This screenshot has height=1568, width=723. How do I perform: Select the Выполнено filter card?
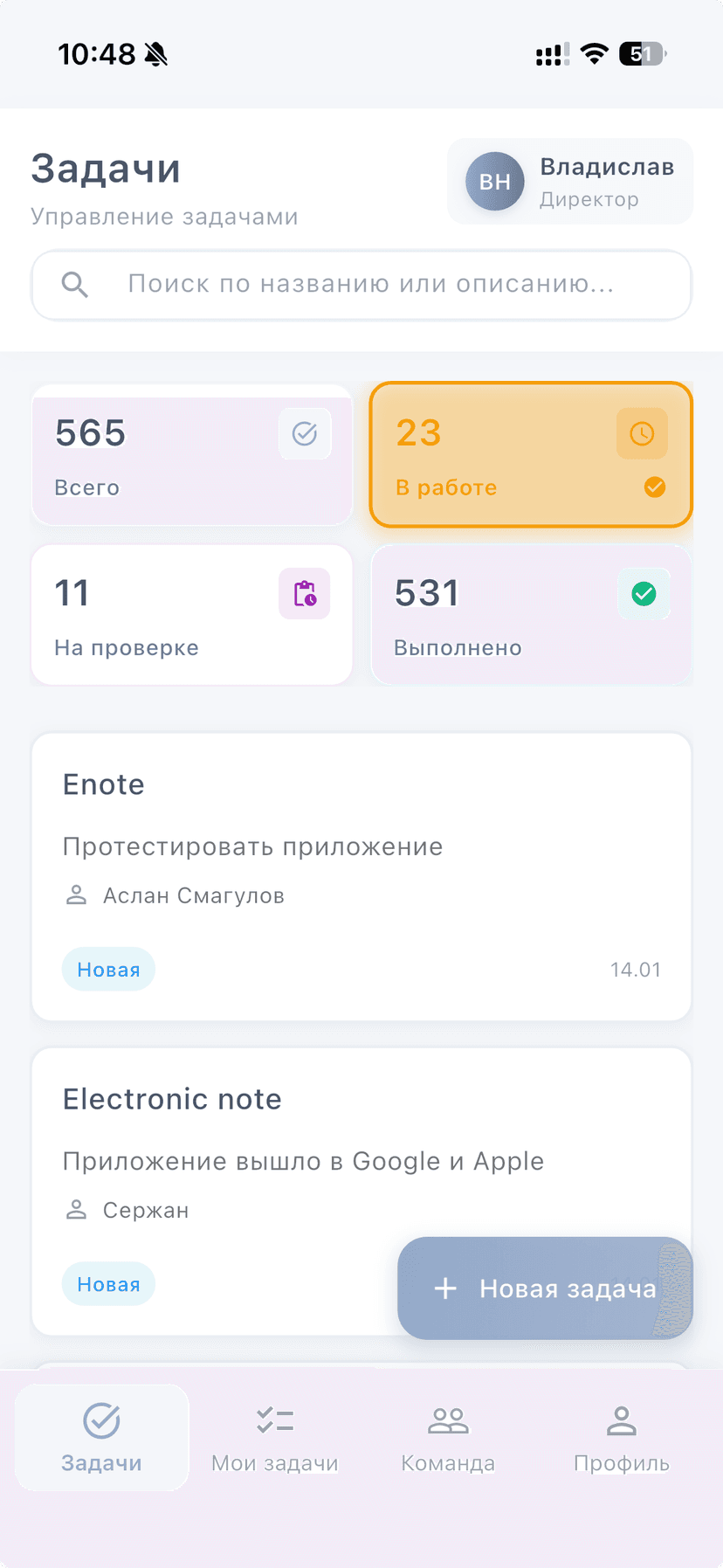click(x=530, y=614)
